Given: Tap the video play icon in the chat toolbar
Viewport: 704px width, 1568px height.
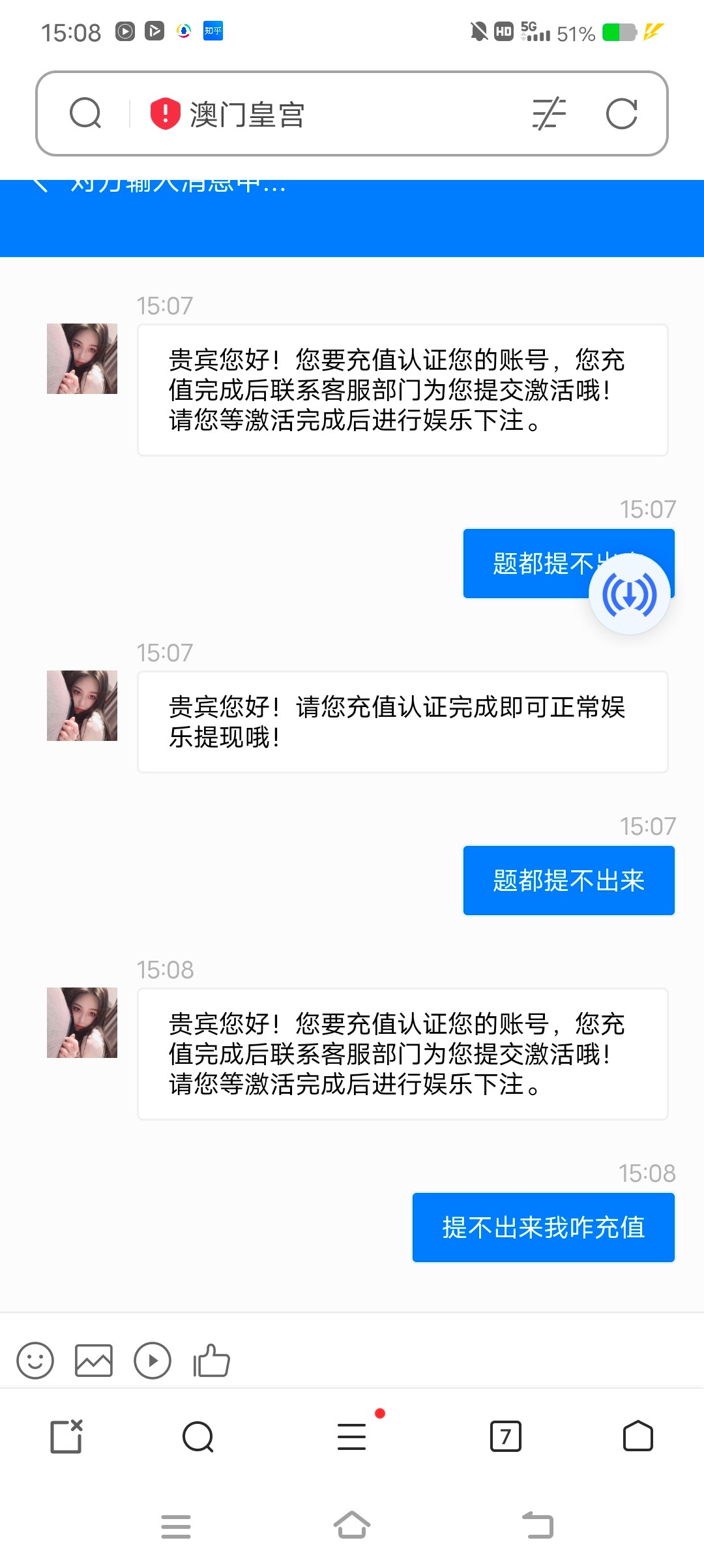Looking at the screenshot, I should coord(152,1361).
